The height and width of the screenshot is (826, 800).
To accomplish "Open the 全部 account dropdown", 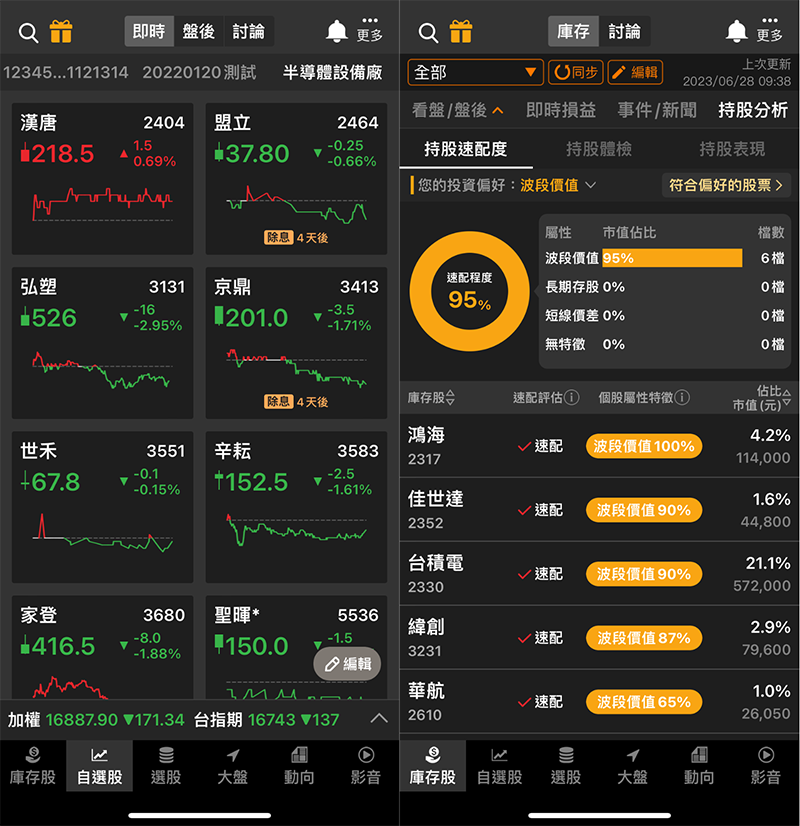I will 476,72.
